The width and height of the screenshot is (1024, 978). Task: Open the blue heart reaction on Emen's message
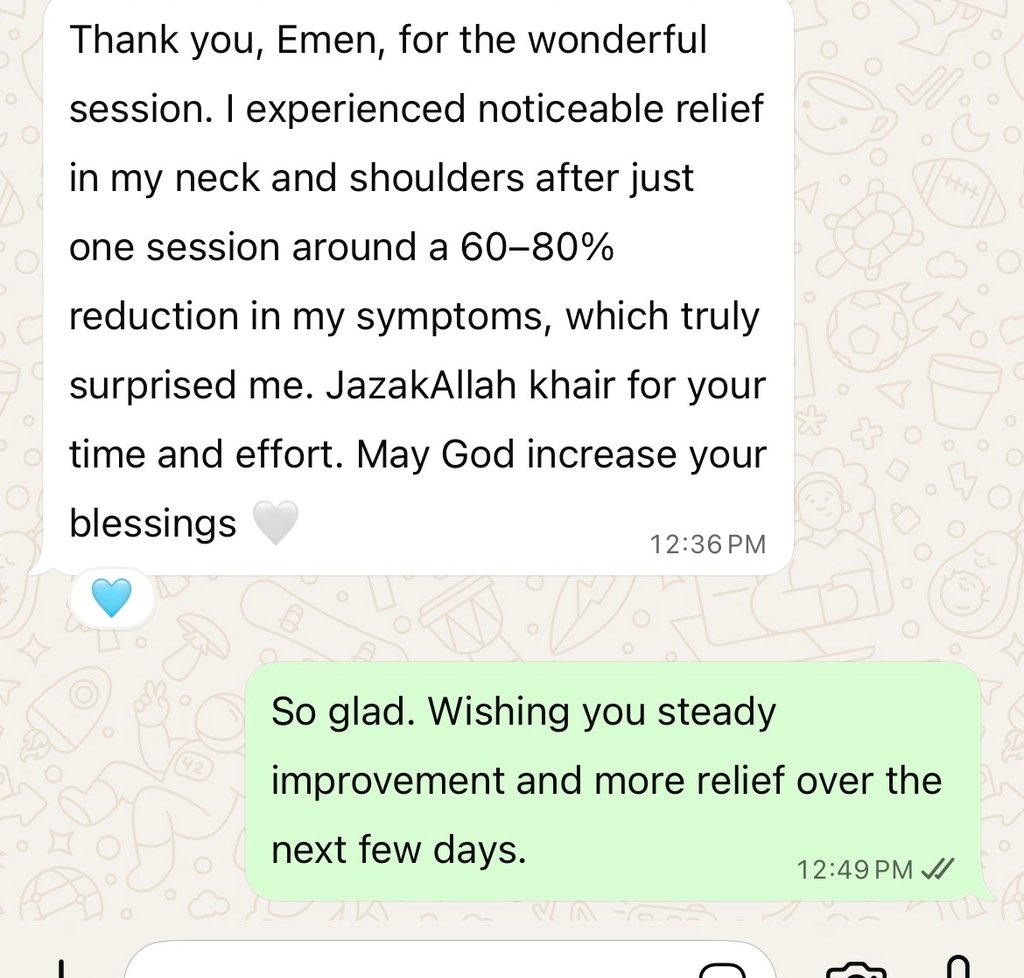click(x=111, y=600)
